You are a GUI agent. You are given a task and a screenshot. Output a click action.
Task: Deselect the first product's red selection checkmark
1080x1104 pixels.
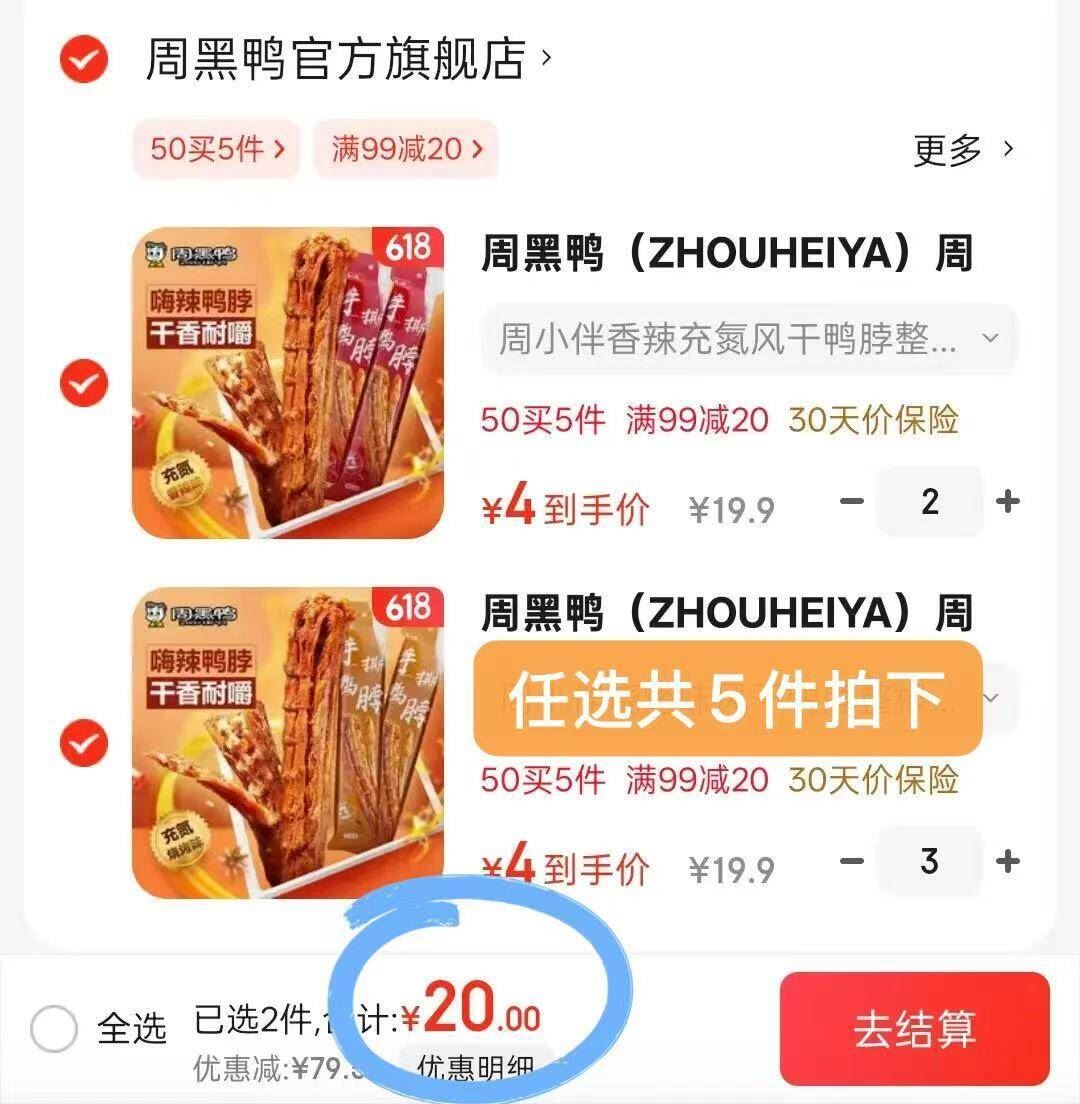pos(84,383)
